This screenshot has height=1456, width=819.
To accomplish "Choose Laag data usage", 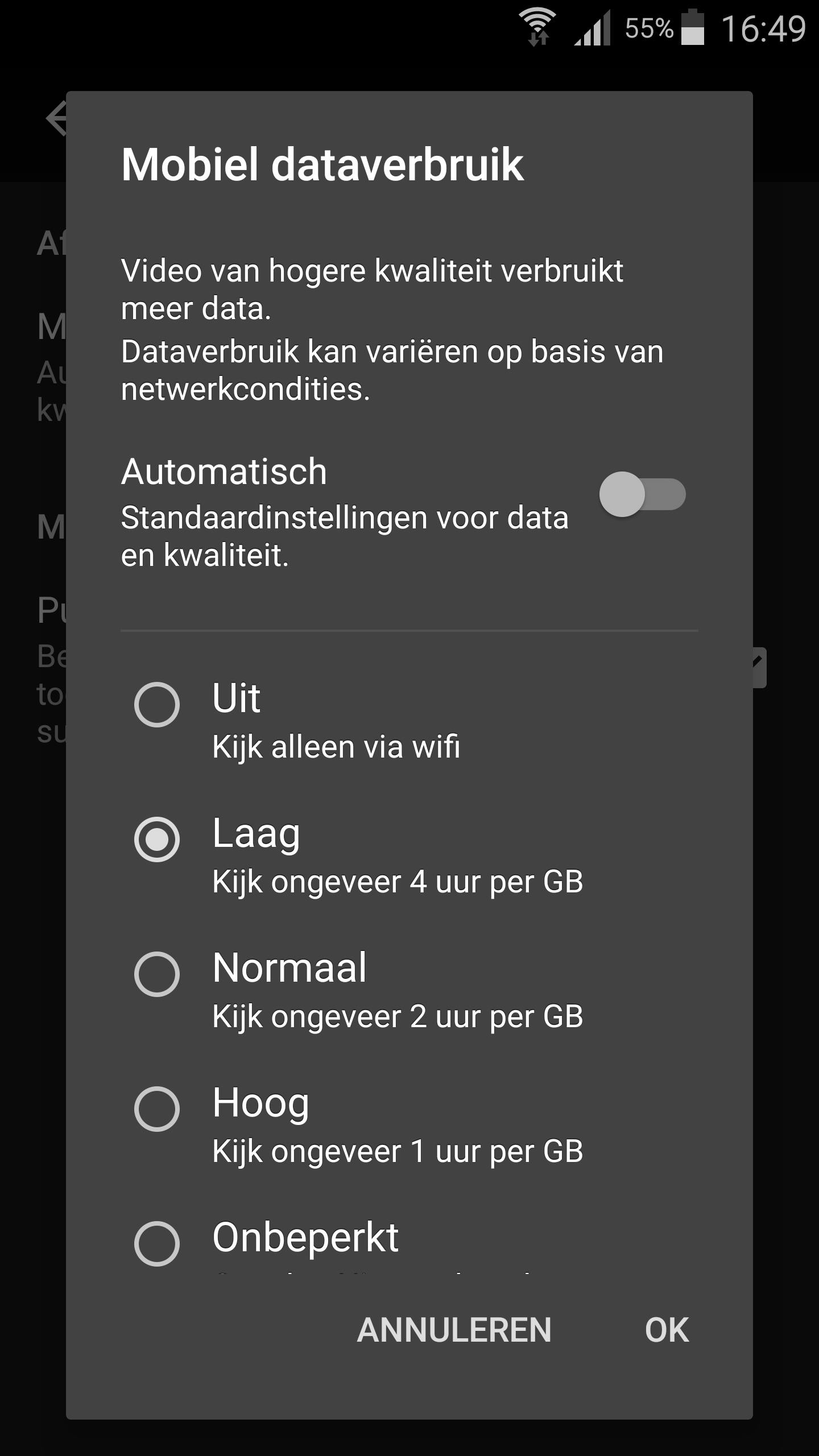I will pos(157,839).
